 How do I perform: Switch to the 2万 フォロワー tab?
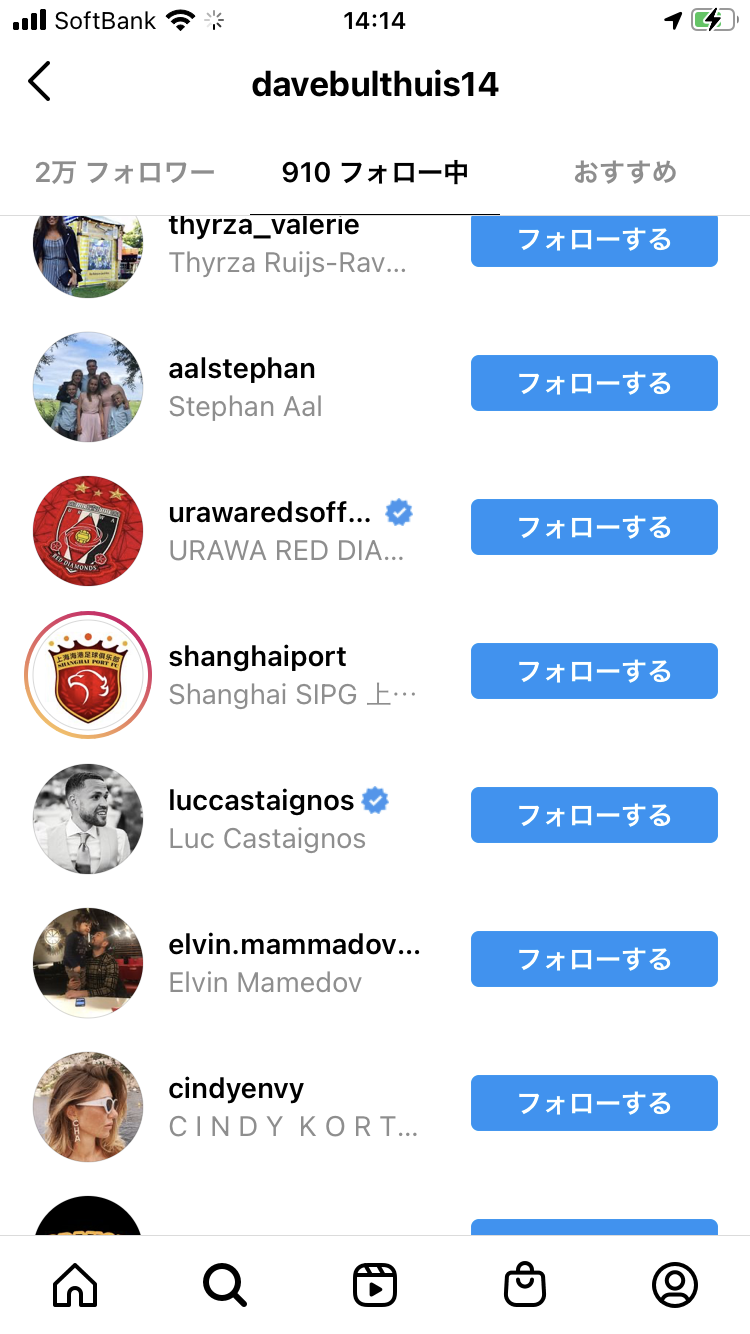(125, 173)
